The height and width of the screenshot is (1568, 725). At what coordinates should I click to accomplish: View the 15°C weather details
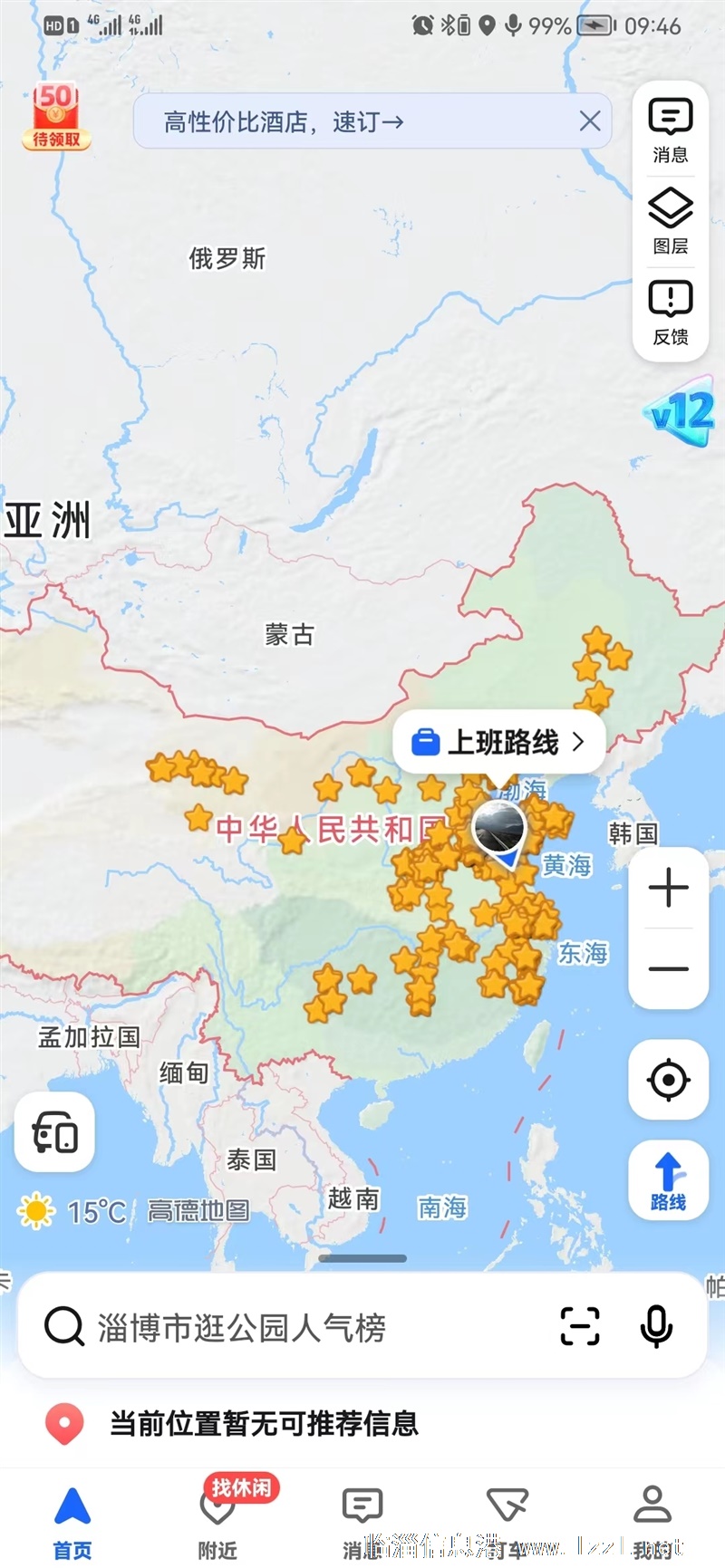72,1211
